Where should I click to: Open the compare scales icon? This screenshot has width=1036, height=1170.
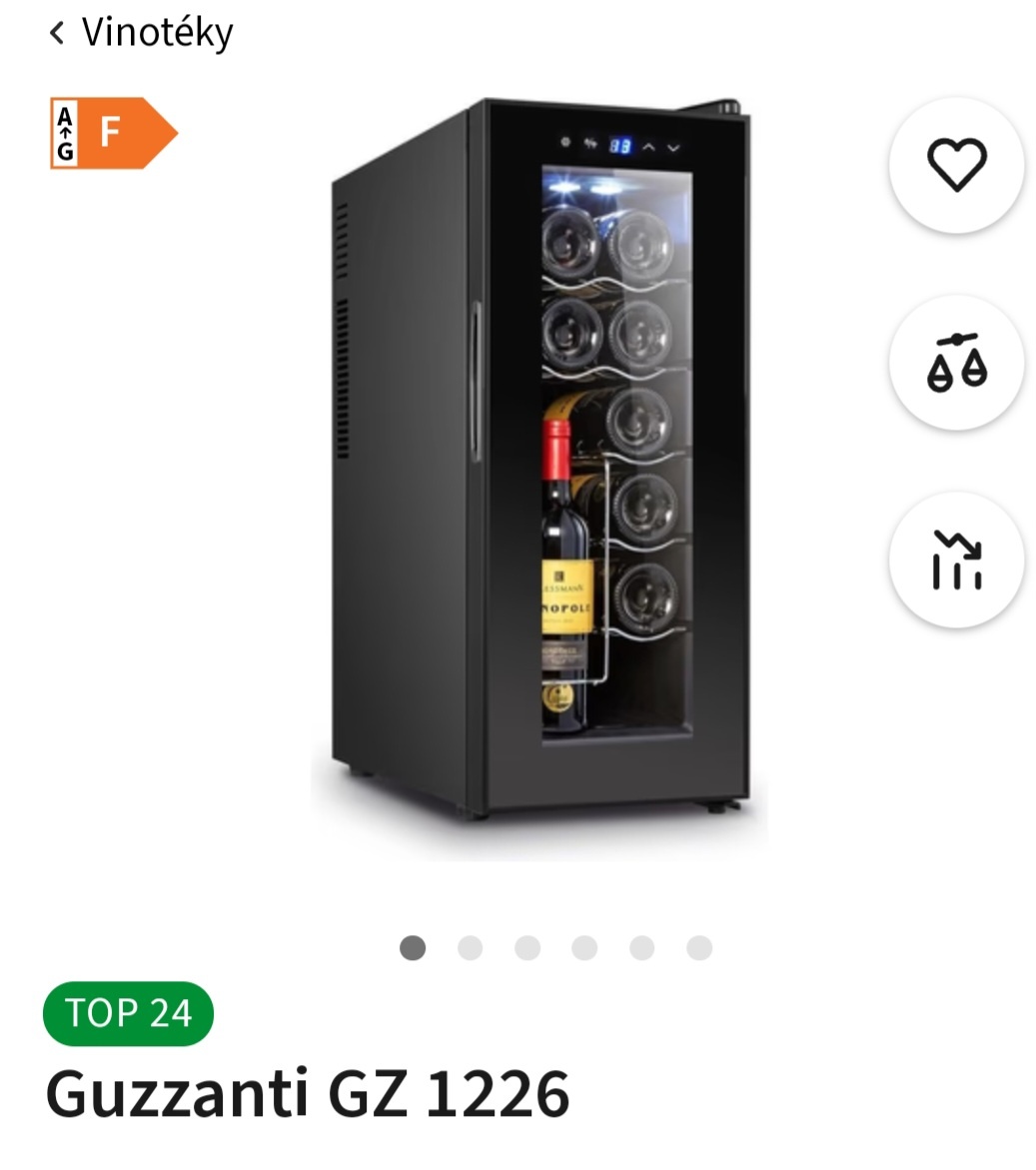click(955, 365)
